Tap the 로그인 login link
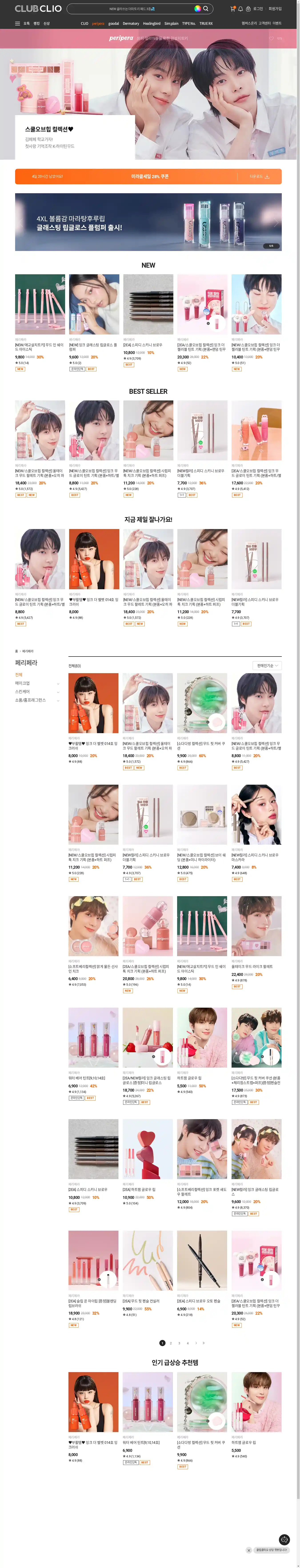300x1568 pixels. pos(258,8)
